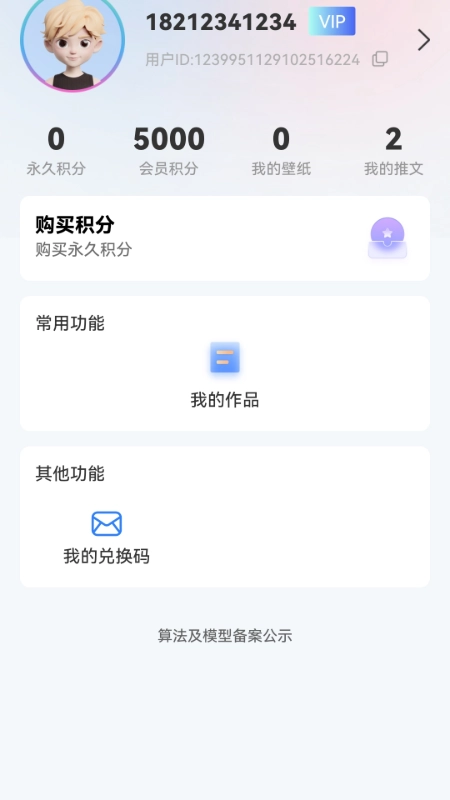The width and height of the screenshot is (450, 800).
Task: Open profile details via the right chevron
Action: [x=423, y=40]
